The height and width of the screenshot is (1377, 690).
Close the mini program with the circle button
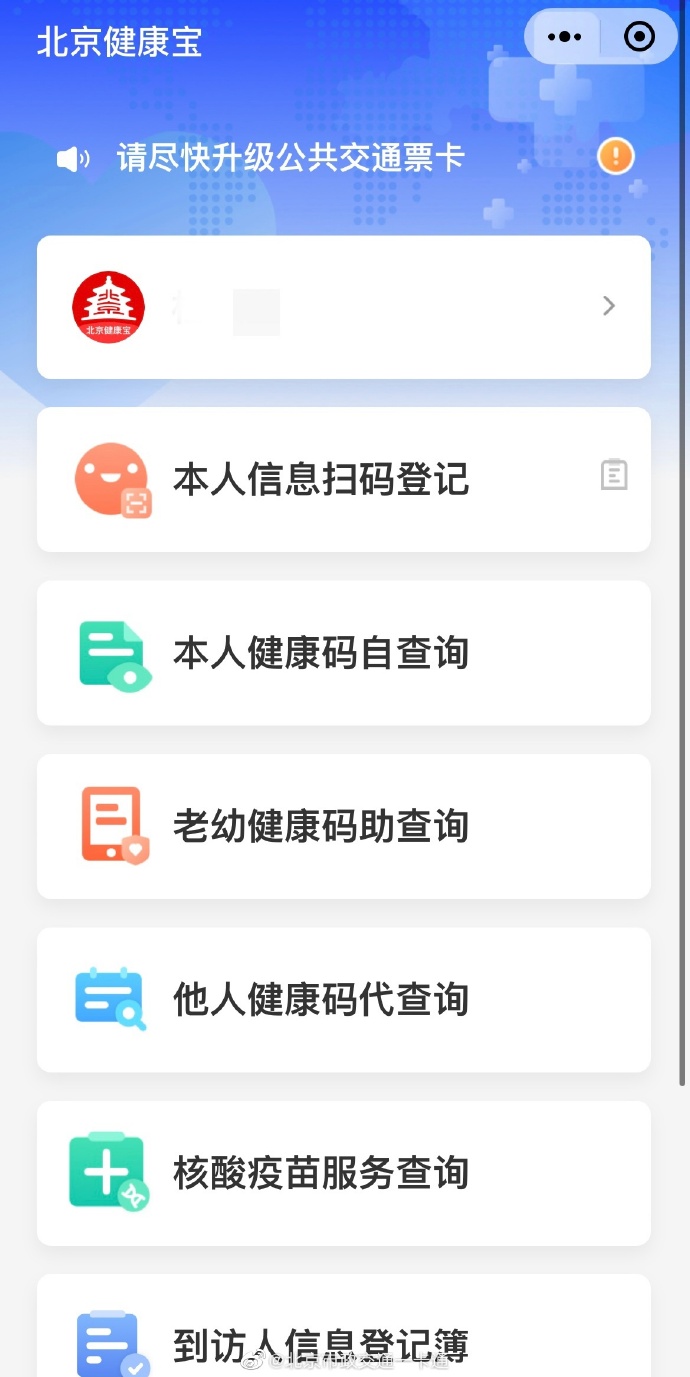coord(638,37)
